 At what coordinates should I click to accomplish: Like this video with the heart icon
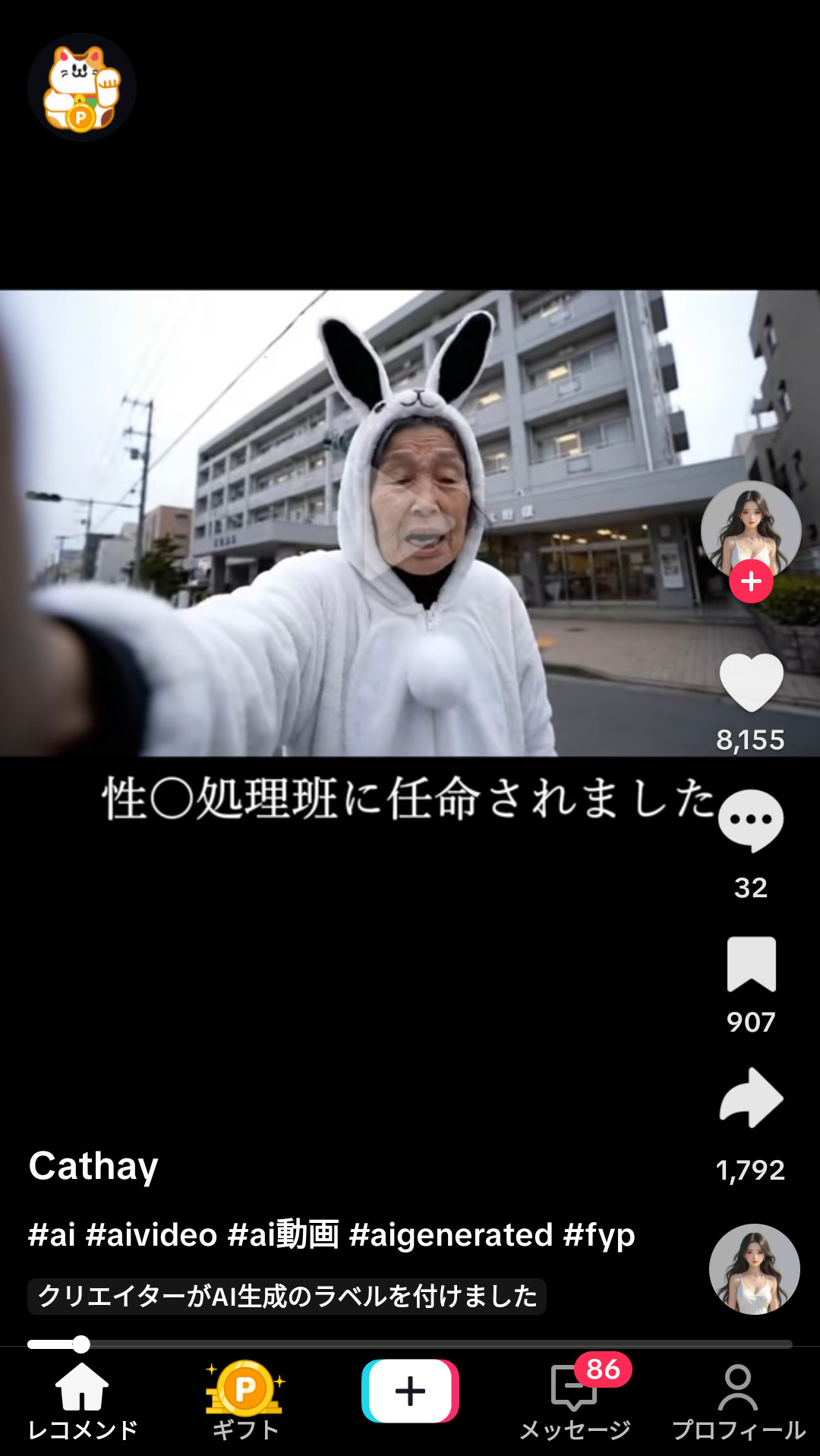pyautogui.click(x=751, y=682)
